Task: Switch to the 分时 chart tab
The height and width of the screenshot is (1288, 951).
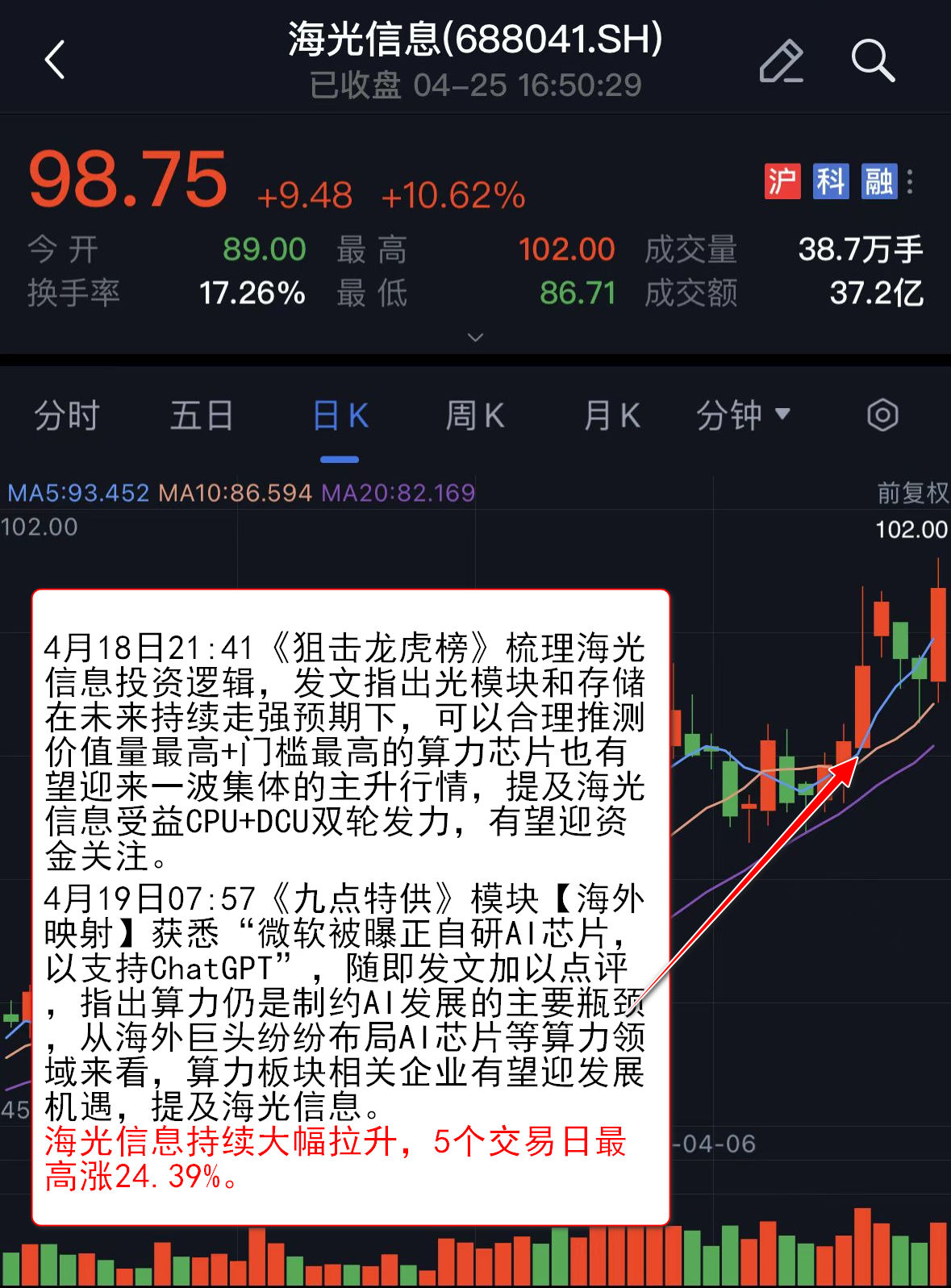Action: pyautogui.click(x=66, y=416)
